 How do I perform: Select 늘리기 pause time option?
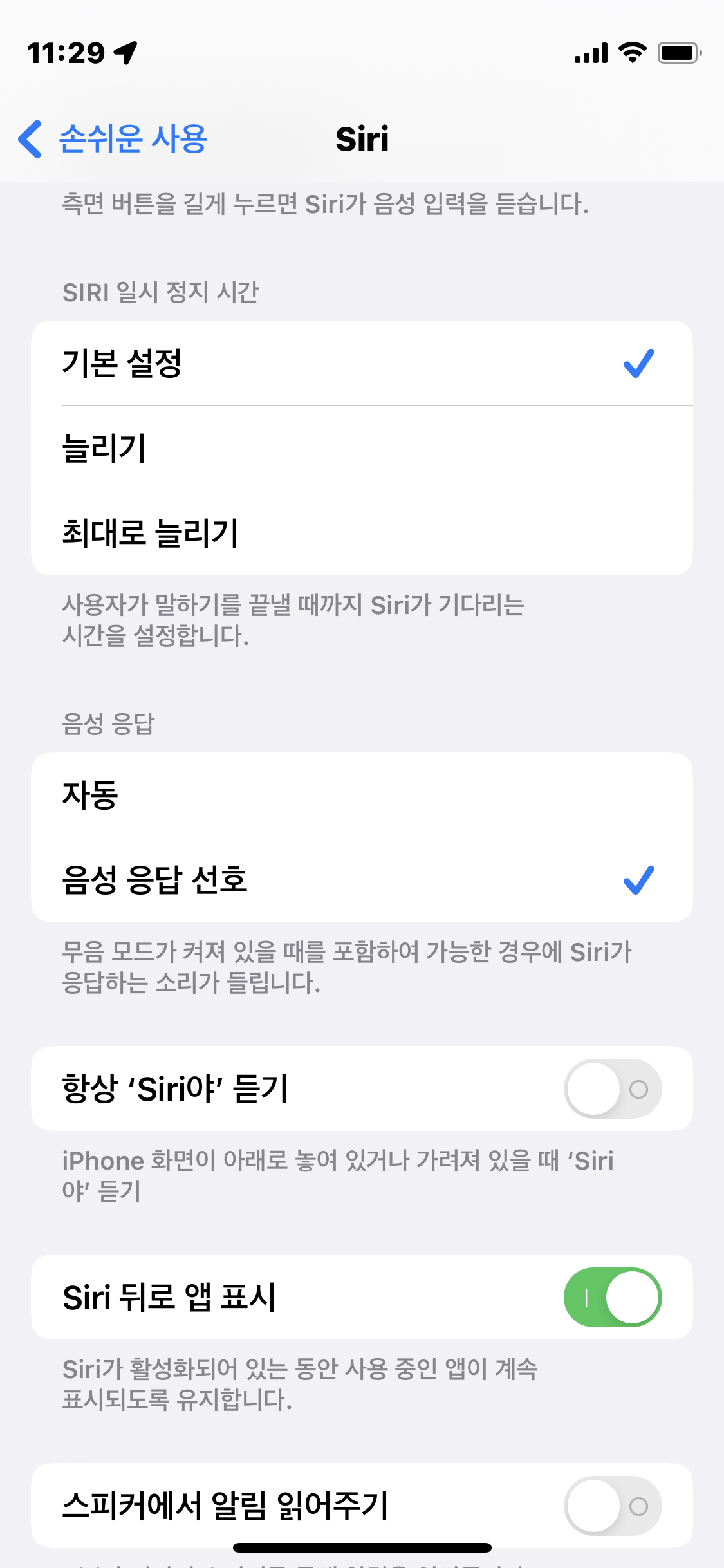(x=361, y=448)
